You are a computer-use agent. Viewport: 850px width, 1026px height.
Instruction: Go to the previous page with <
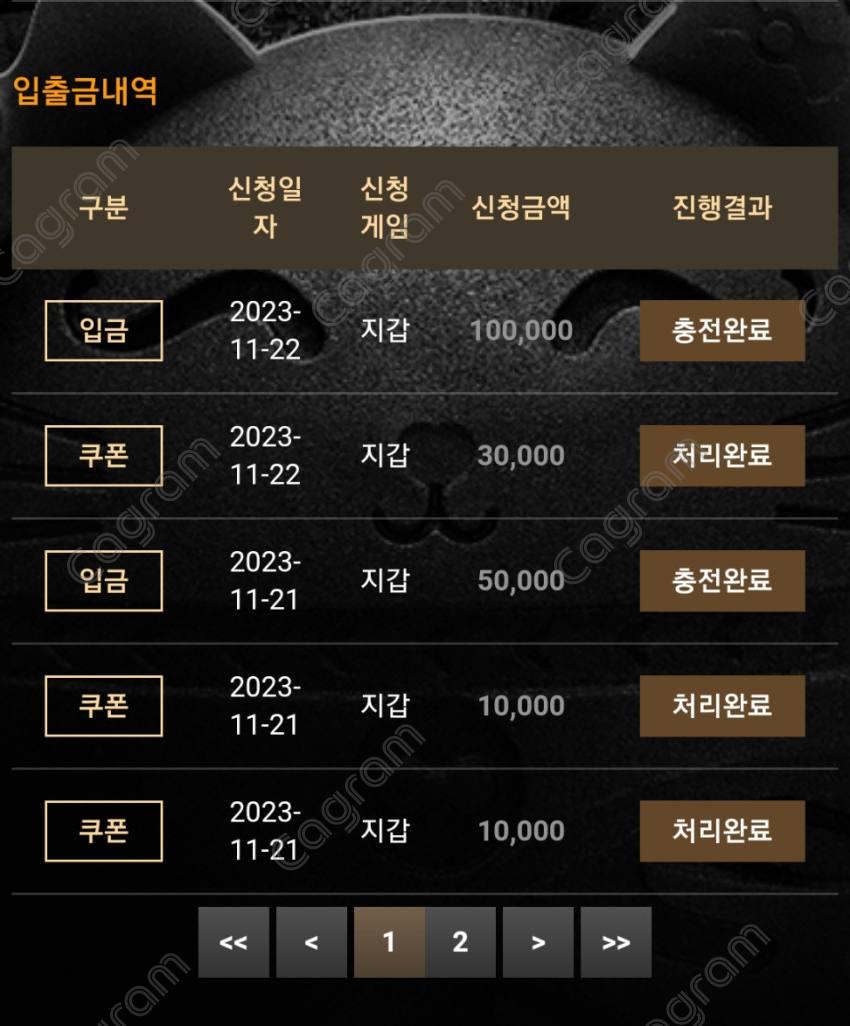pos(311,942)
